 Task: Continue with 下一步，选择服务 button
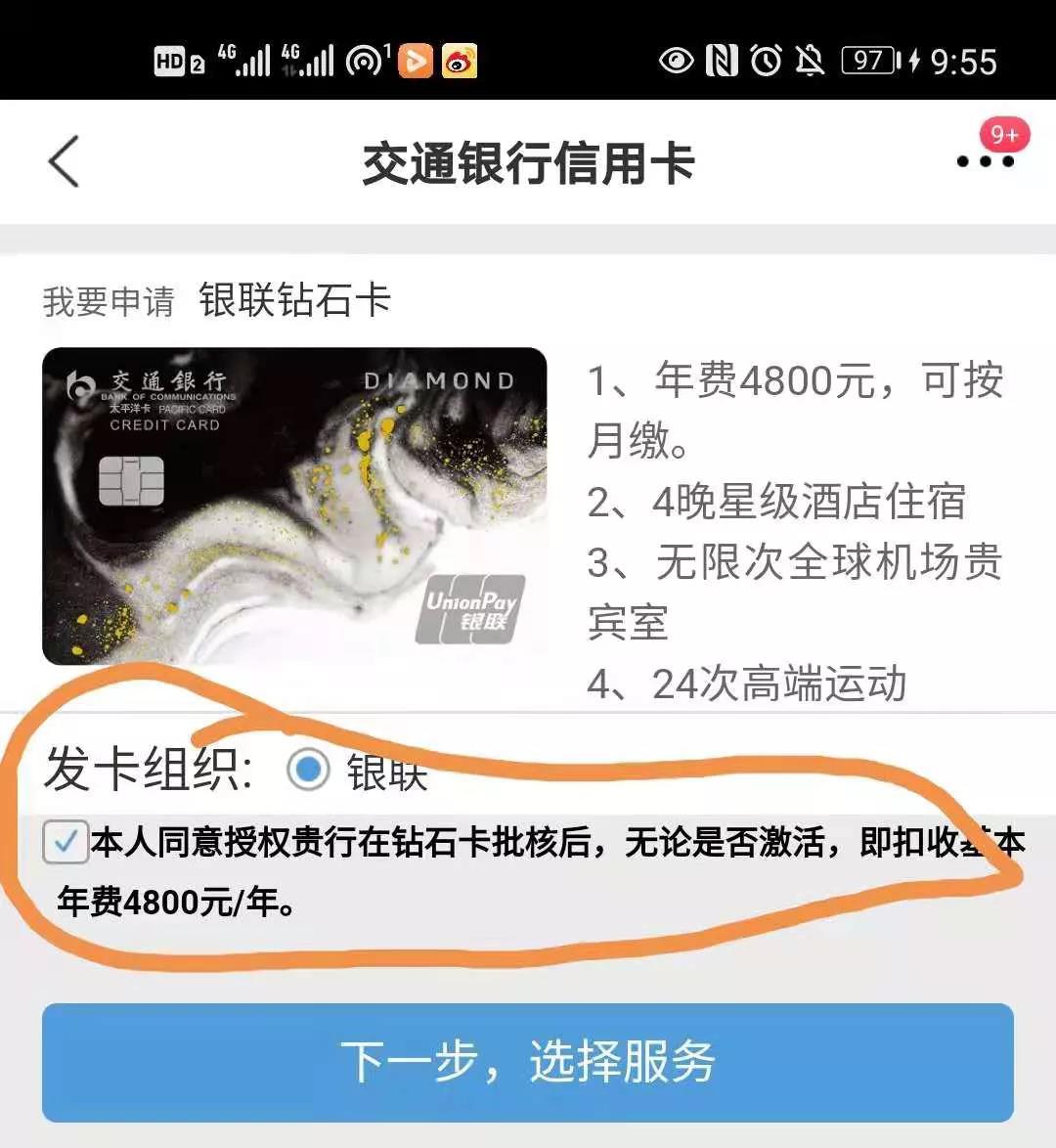[x=528, y=1062]
